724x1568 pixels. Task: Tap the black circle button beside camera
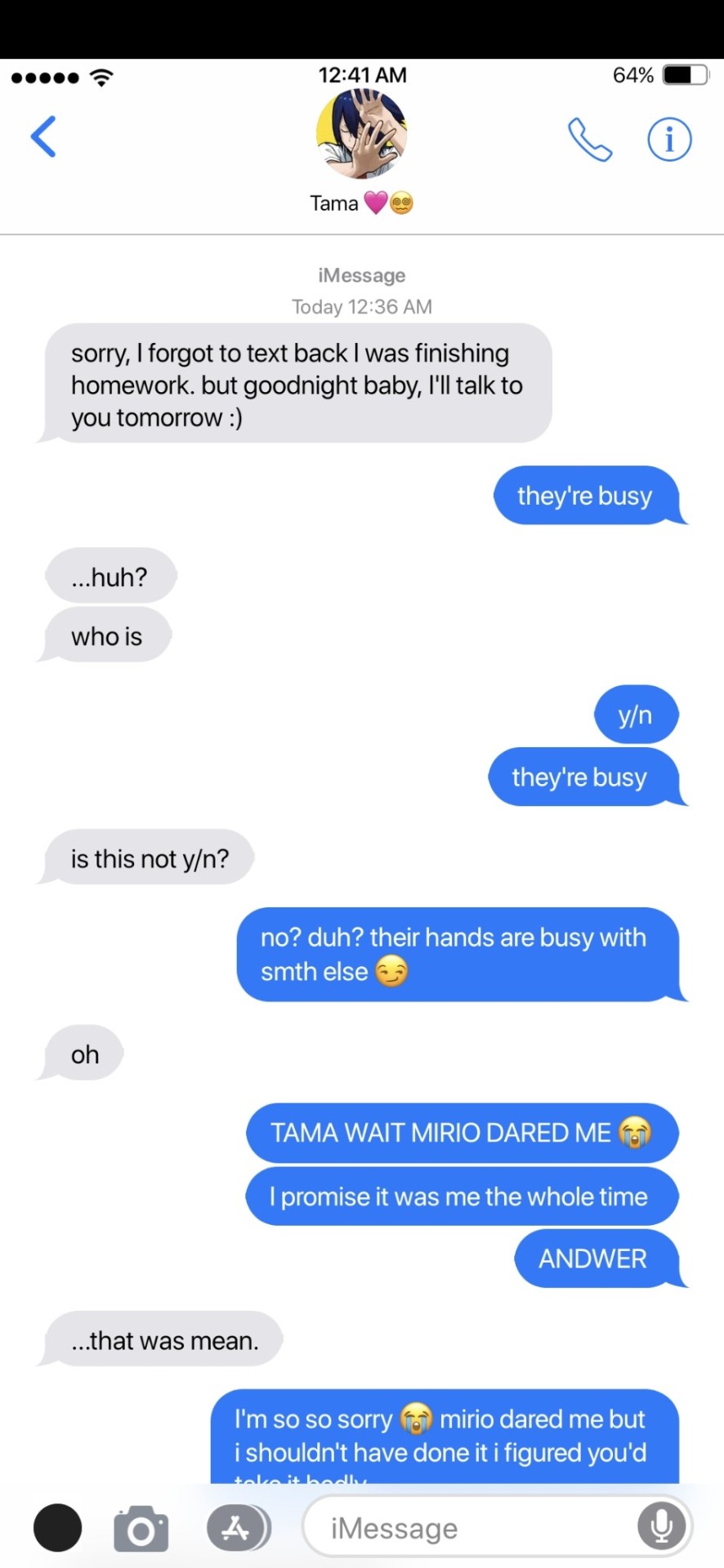coord(57,1528)
